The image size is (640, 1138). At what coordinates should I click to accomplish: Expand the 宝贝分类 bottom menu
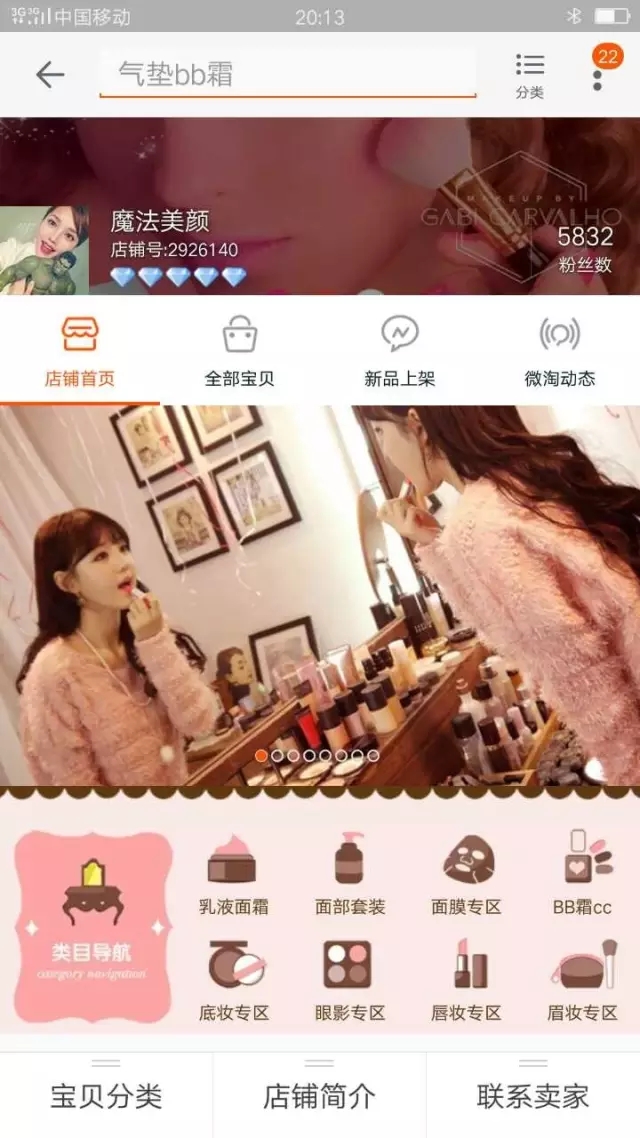coord(106,1095)
